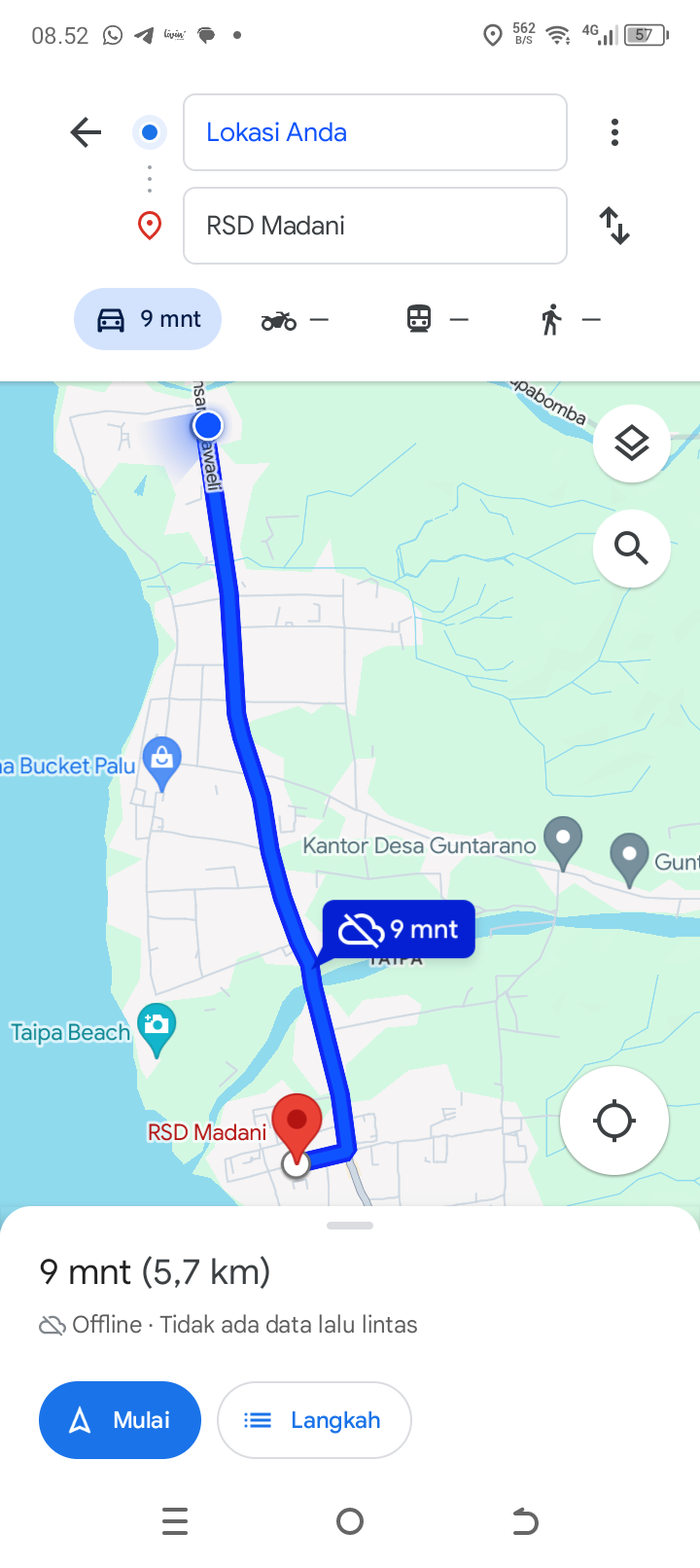700x1568 pixels.
Task: Switch to motorcycle travel mode
Action: [x=295, y=319]
